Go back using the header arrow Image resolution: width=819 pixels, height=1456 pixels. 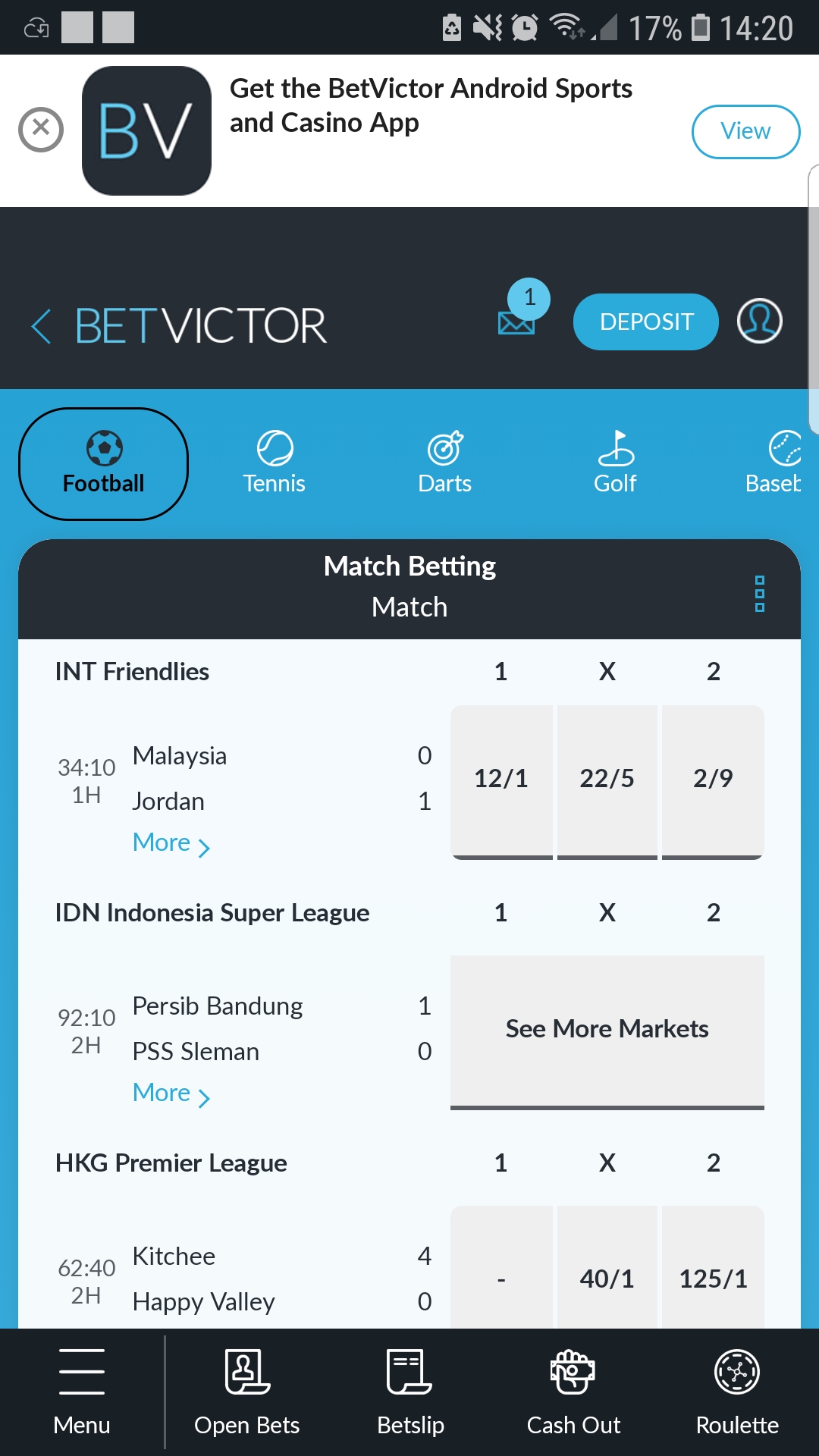(x=41, y=326)
